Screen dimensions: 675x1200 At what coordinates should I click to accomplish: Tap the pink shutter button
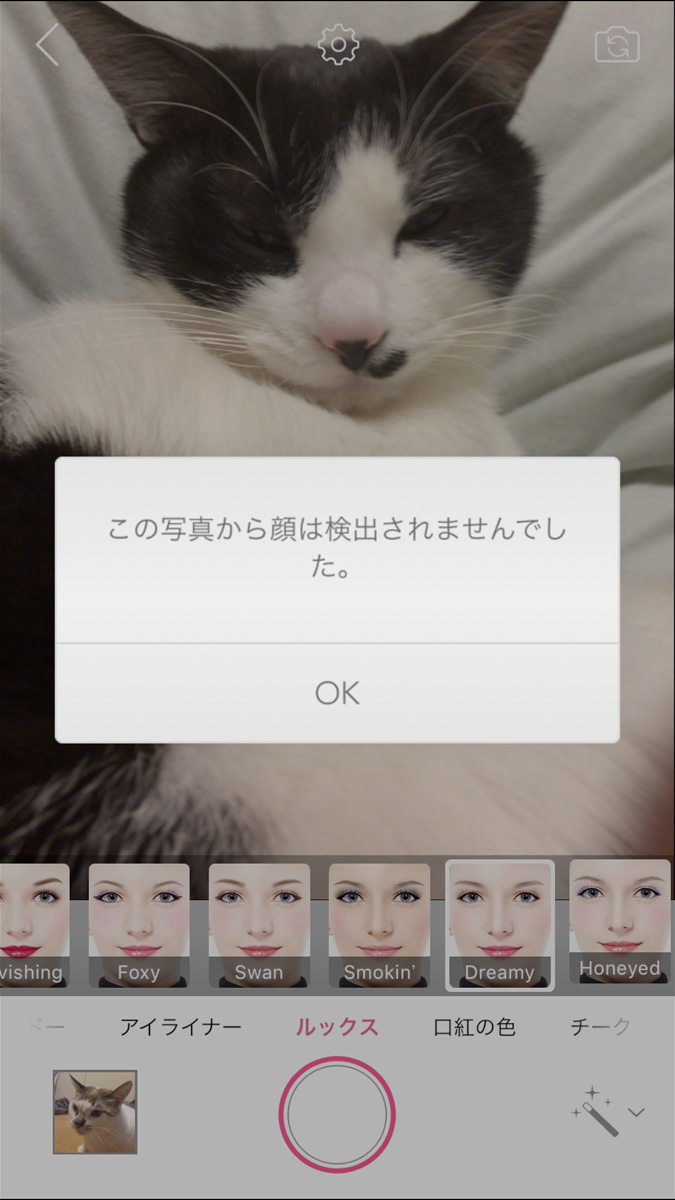point(337,1114)
